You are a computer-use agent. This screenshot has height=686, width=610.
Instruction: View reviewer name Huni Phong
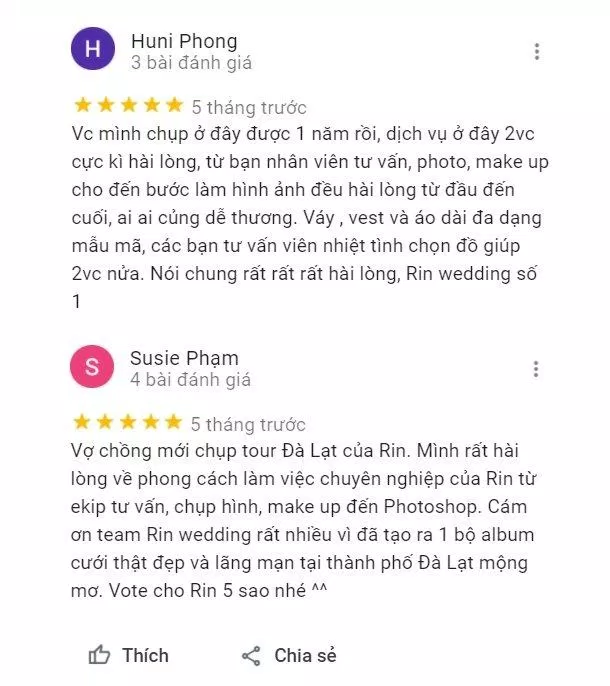tap(184, 41)
